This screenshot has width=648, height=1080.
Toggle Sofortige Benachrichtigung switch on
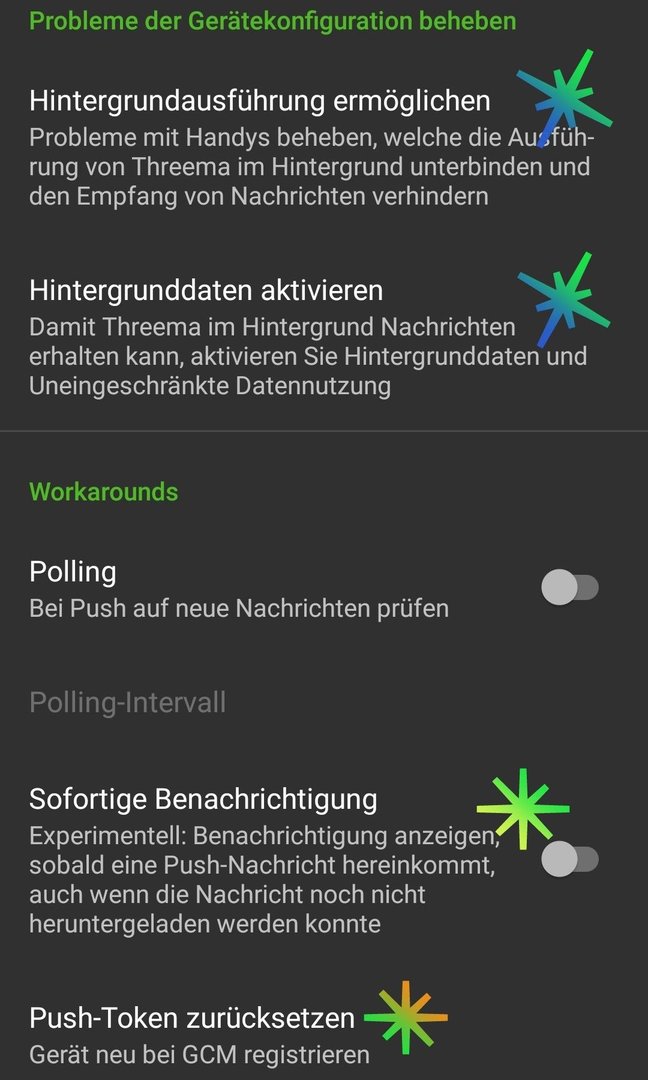569,858
